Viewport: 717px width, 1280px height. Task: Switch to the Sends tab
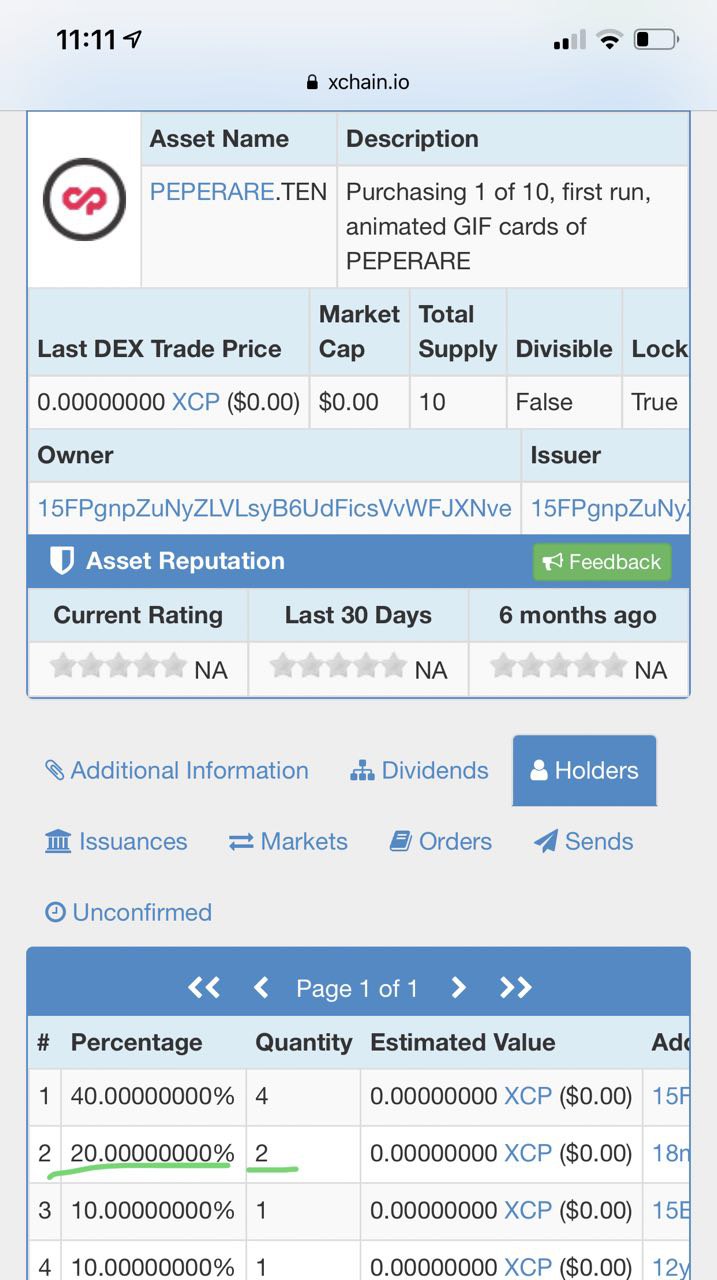[584, 841]
